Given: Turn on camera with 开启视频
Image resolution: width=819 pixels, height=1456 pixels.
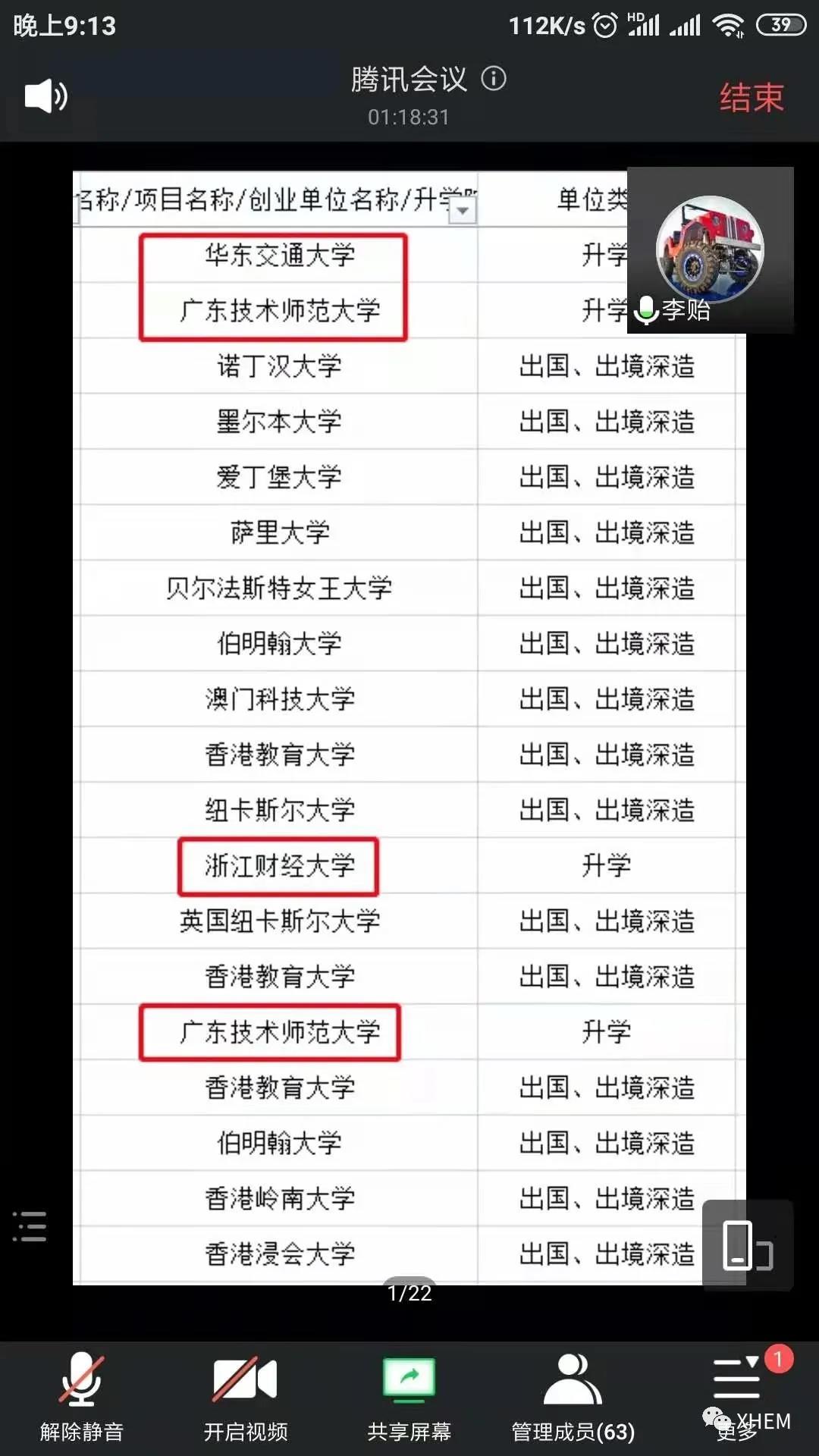Looking at the screenshot, I should [x=245, y=1397].
